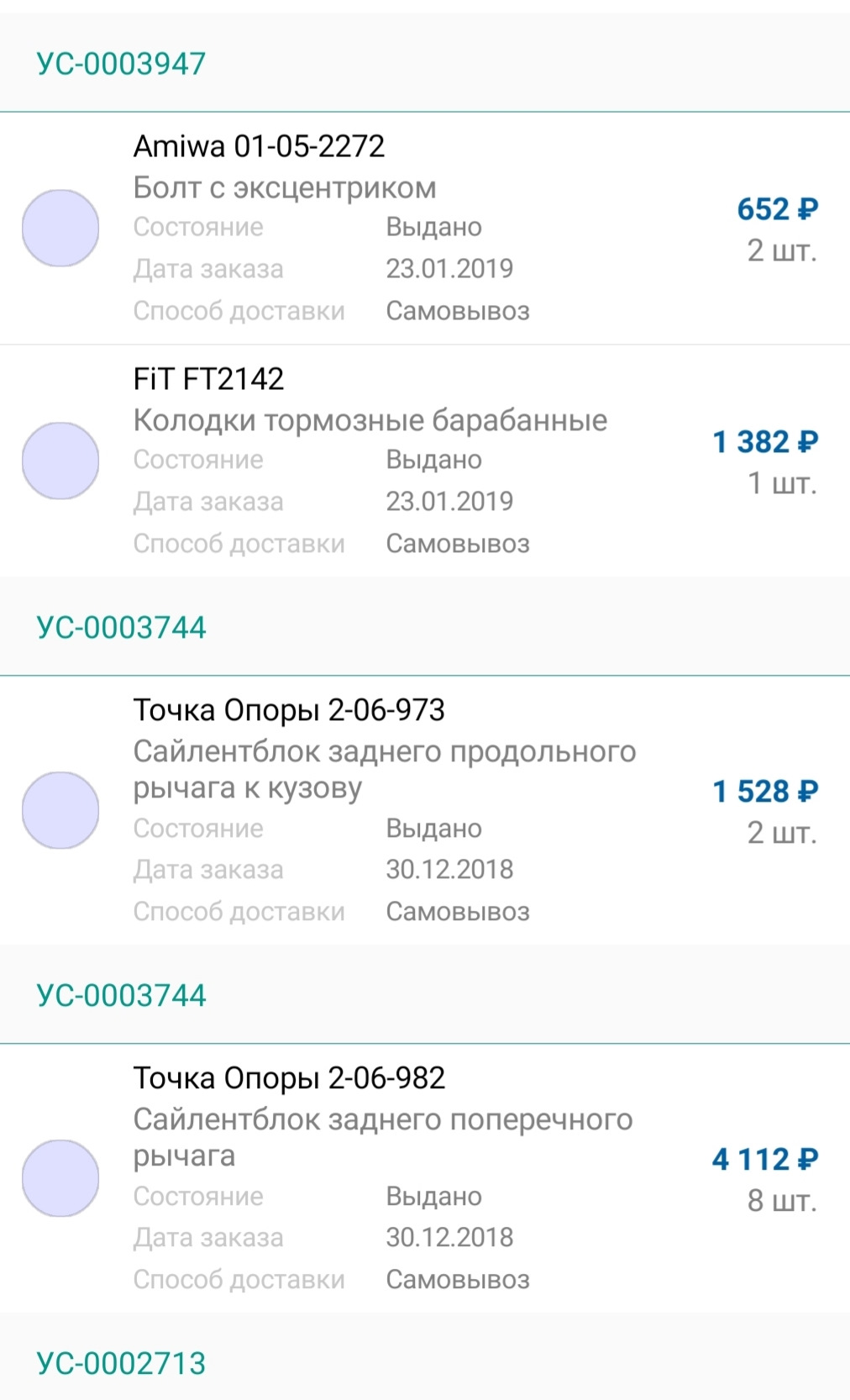
Task: Tap the Точка Опоры 2-06-982 thumbnail
Action: pyautogui.click(x=60, y=1176)
